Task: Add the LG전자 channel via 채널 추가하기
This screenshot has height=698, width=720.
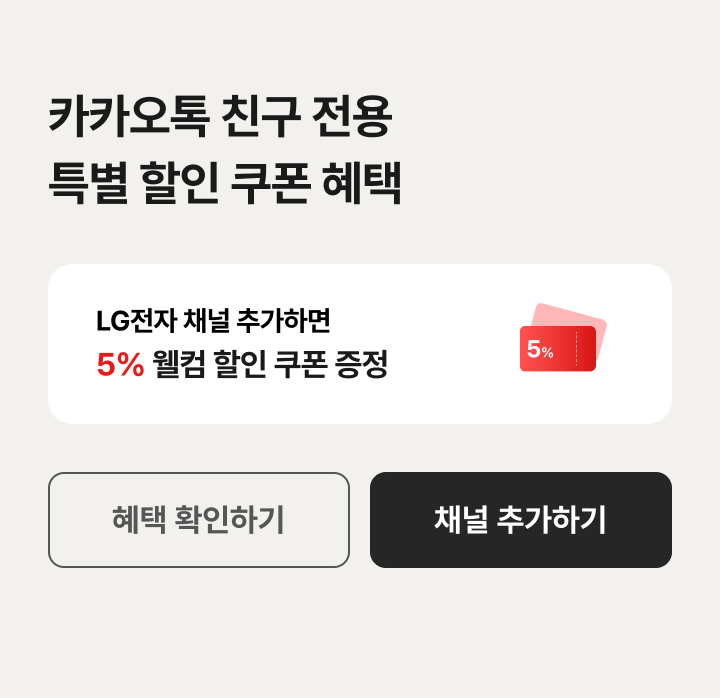Action: (x=520, y=520)
